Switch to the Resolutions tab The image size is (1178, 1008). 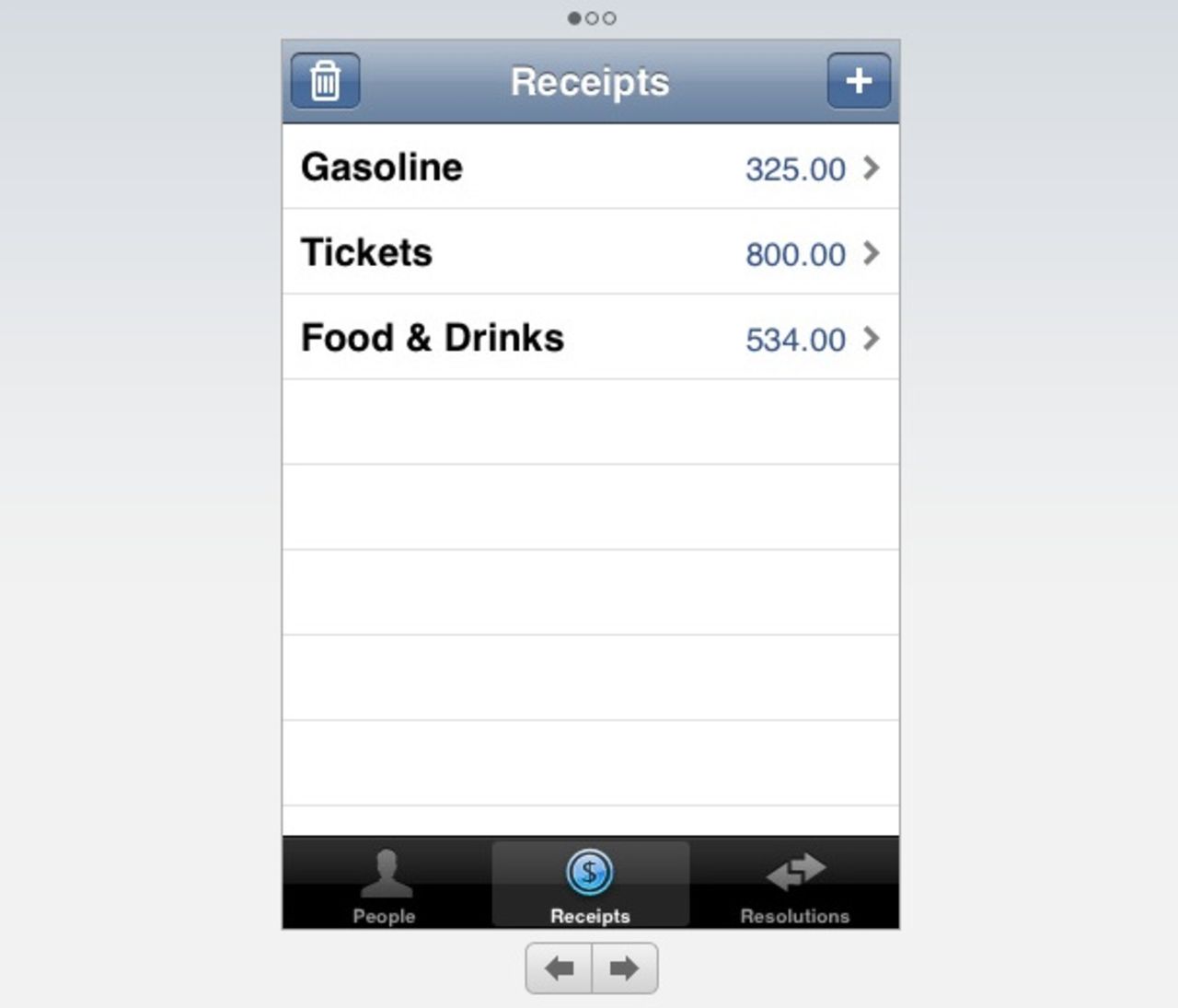pos(795,886)
